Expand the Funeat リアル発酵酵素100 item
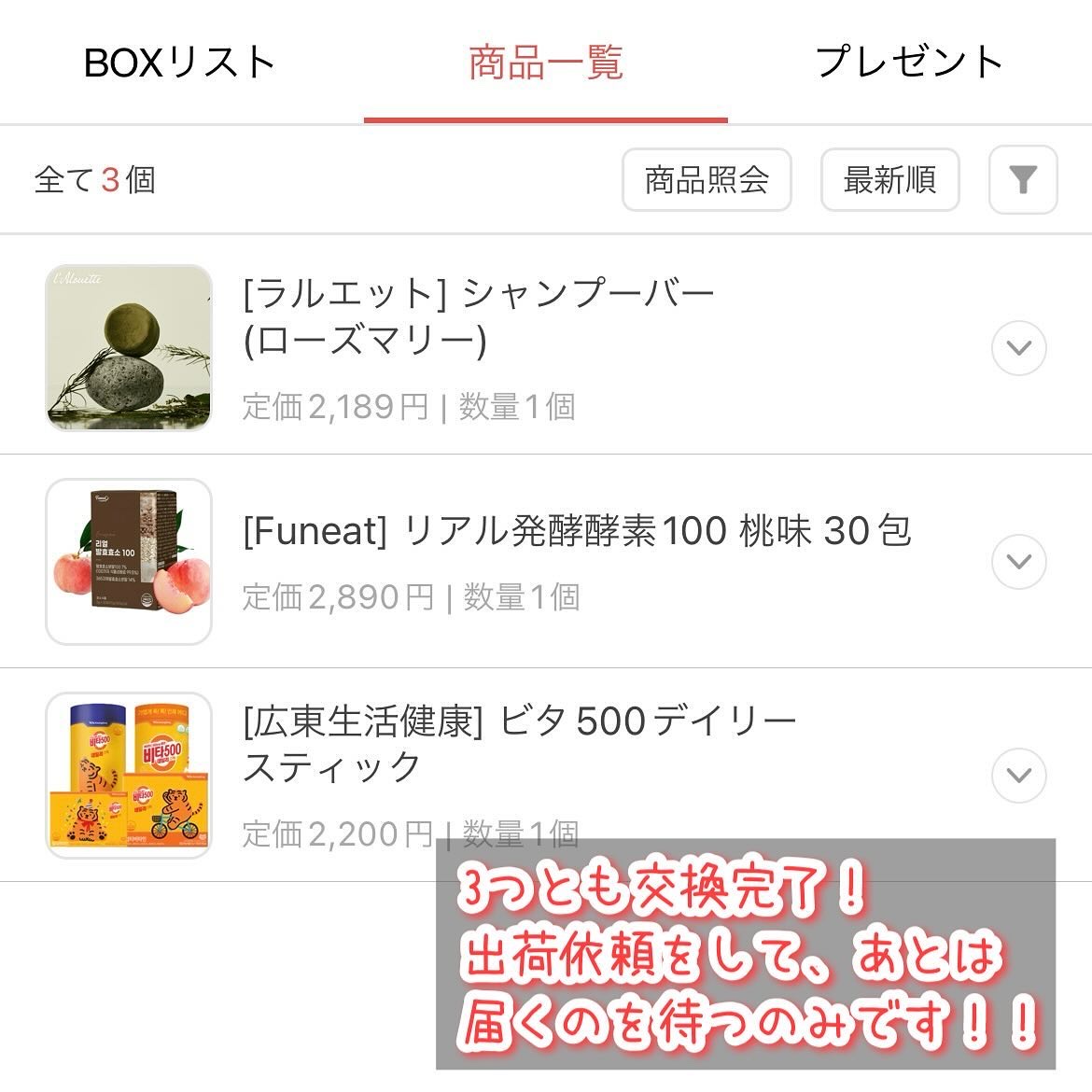Screen dimensions: 1092x1092 tap(1018, 562)
